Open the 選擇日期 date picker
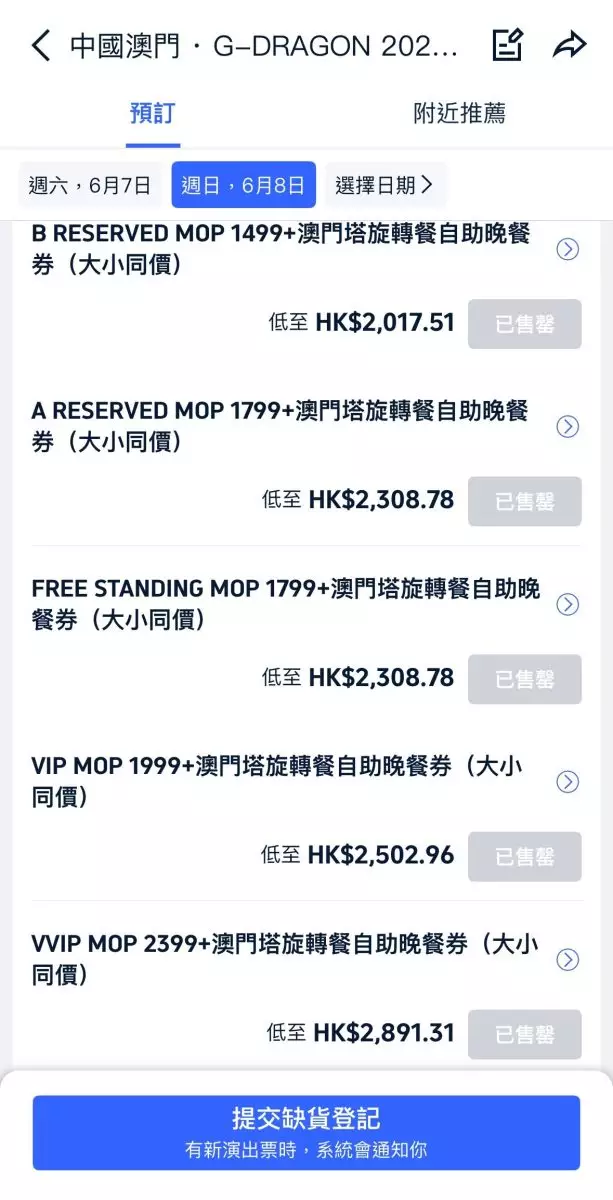This screenshot has width=613, height=1200. pyautogui.click(x=384, y=185)
